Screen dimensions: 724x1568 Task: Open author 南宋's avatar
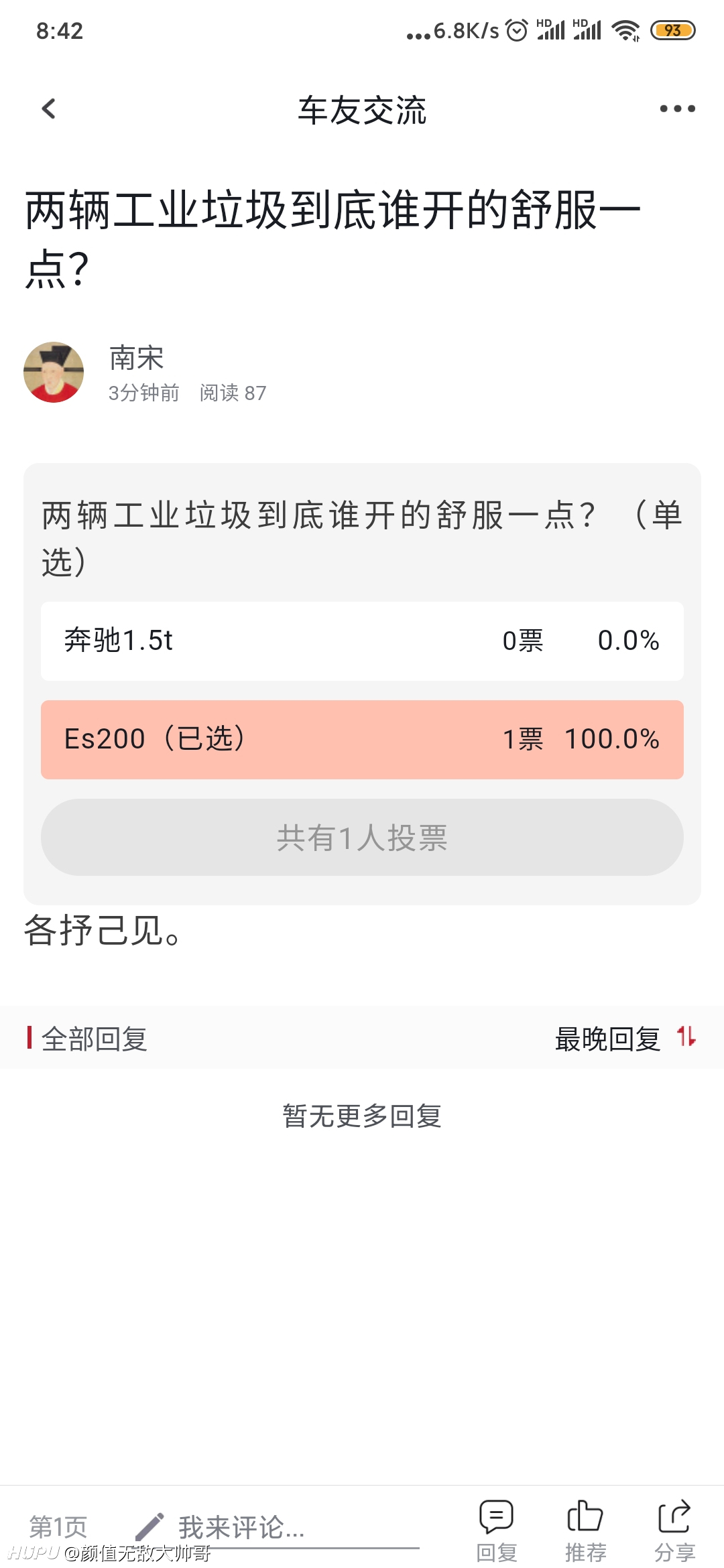click(54, 373)
